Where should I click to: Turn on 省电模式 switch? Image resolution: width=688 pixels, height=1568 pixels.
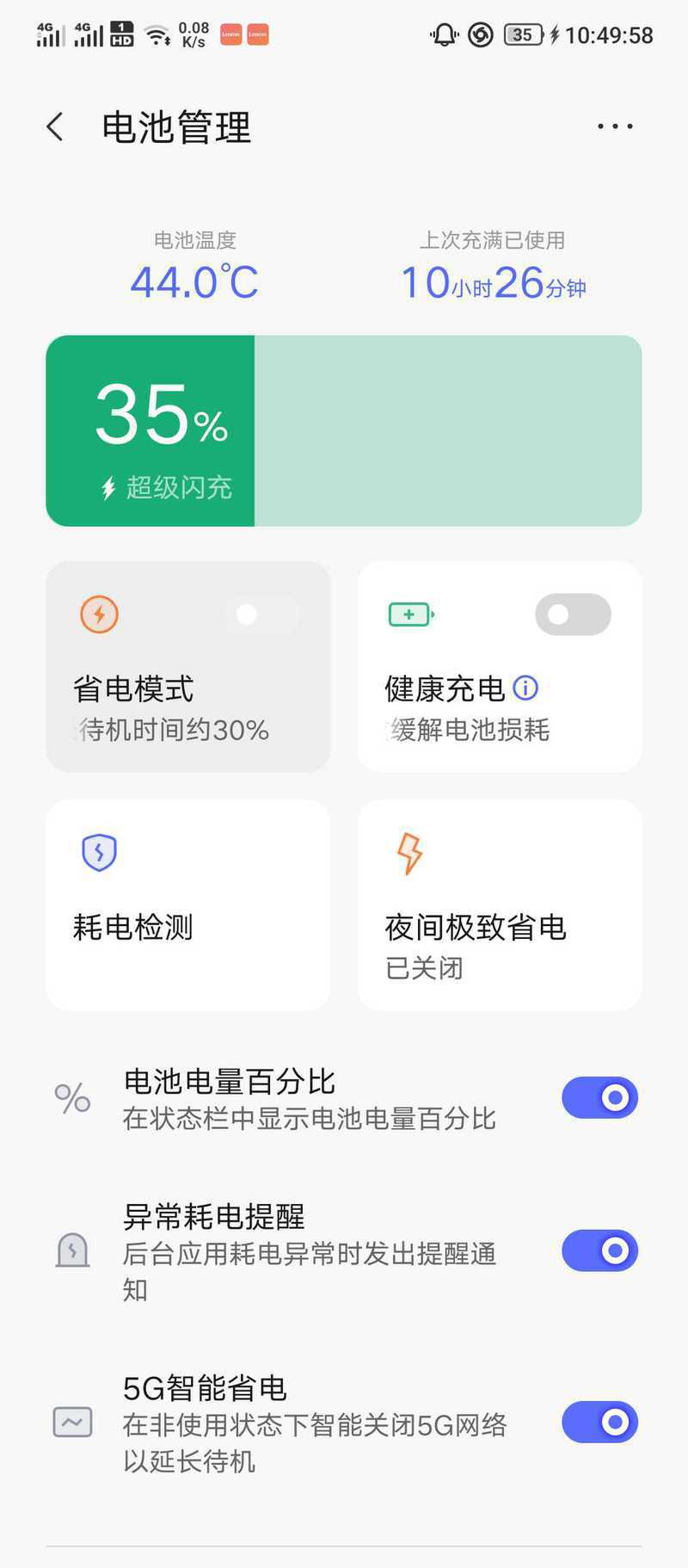(261, 614)
